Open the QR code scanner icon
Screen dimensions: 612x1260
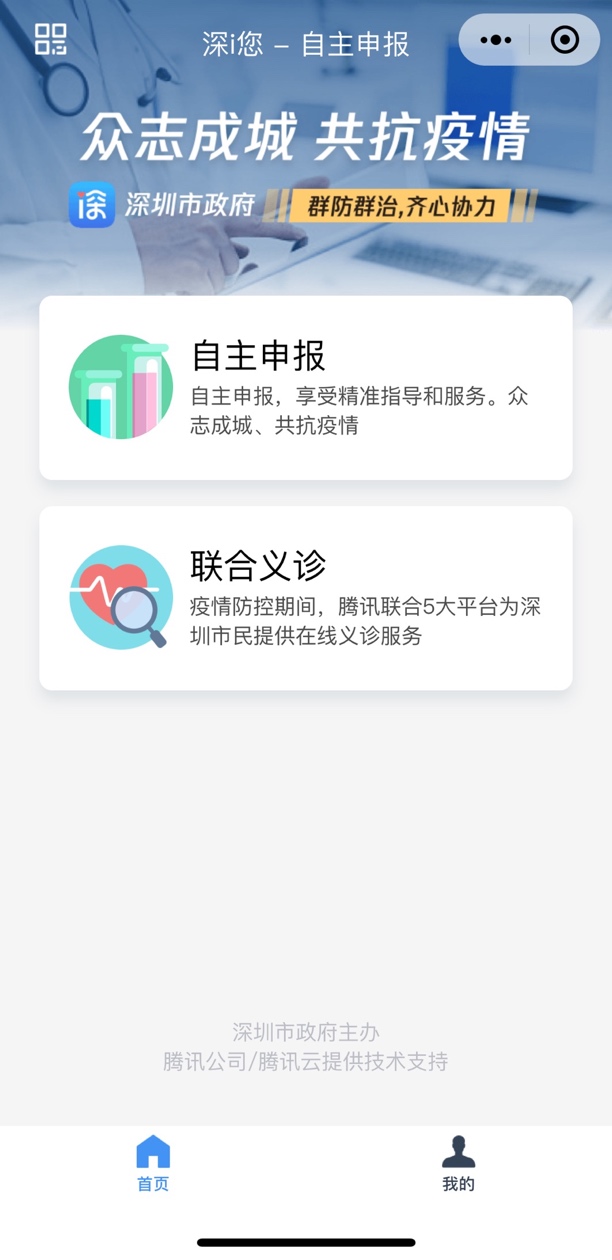(x=50, y=40)
